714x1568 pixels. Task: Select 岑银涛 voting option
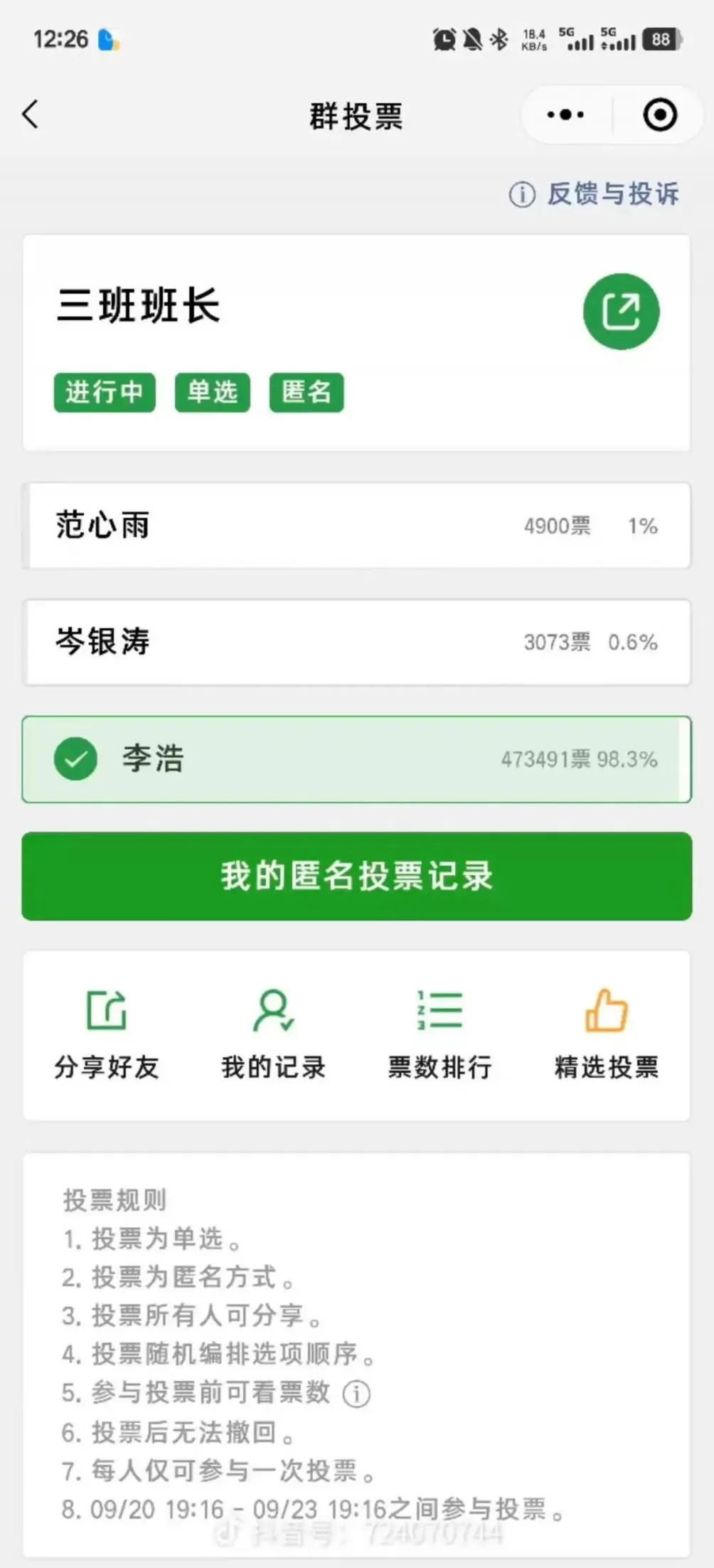[357, 642]
